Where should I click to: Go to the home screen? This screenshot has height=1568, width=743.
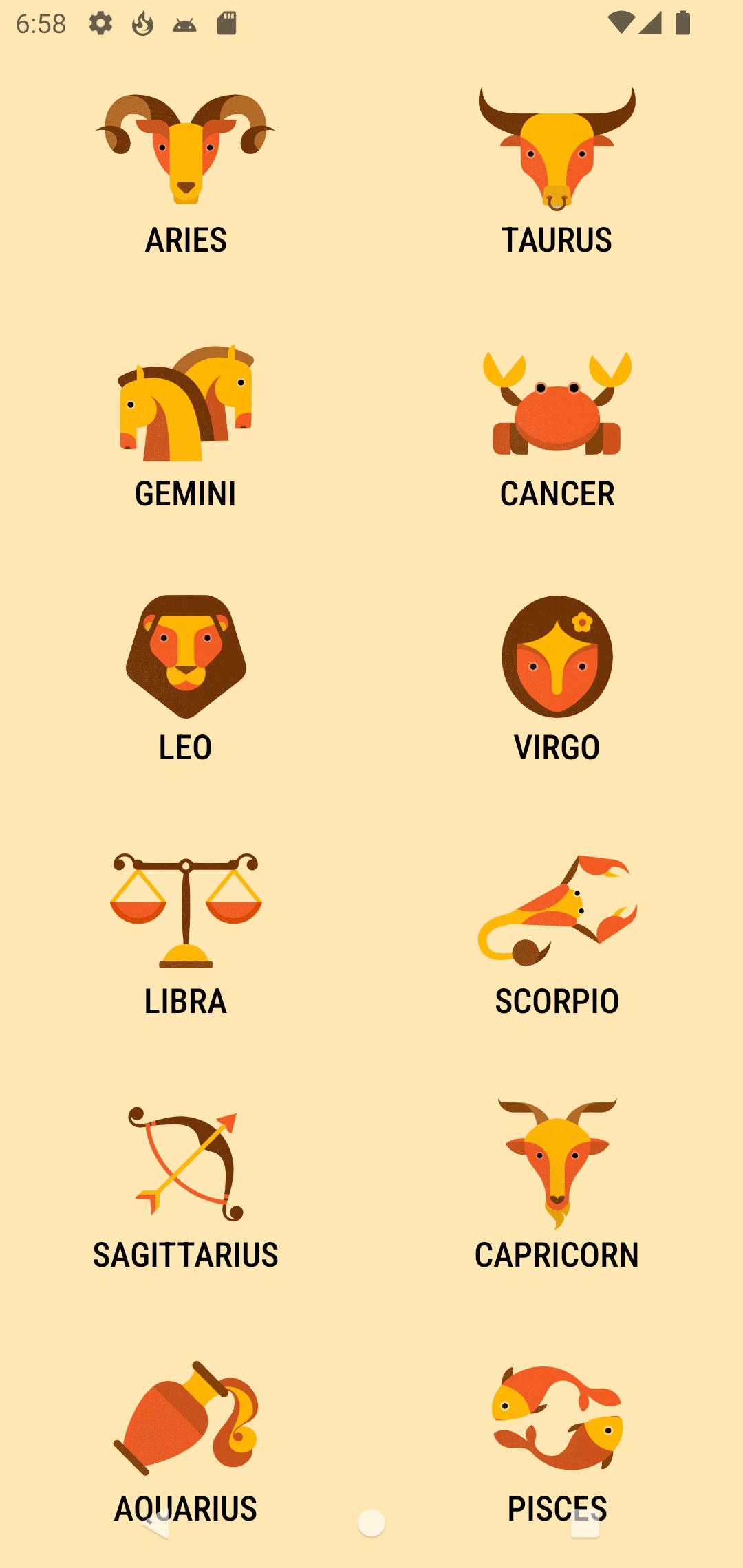[x=371, y=1523]
